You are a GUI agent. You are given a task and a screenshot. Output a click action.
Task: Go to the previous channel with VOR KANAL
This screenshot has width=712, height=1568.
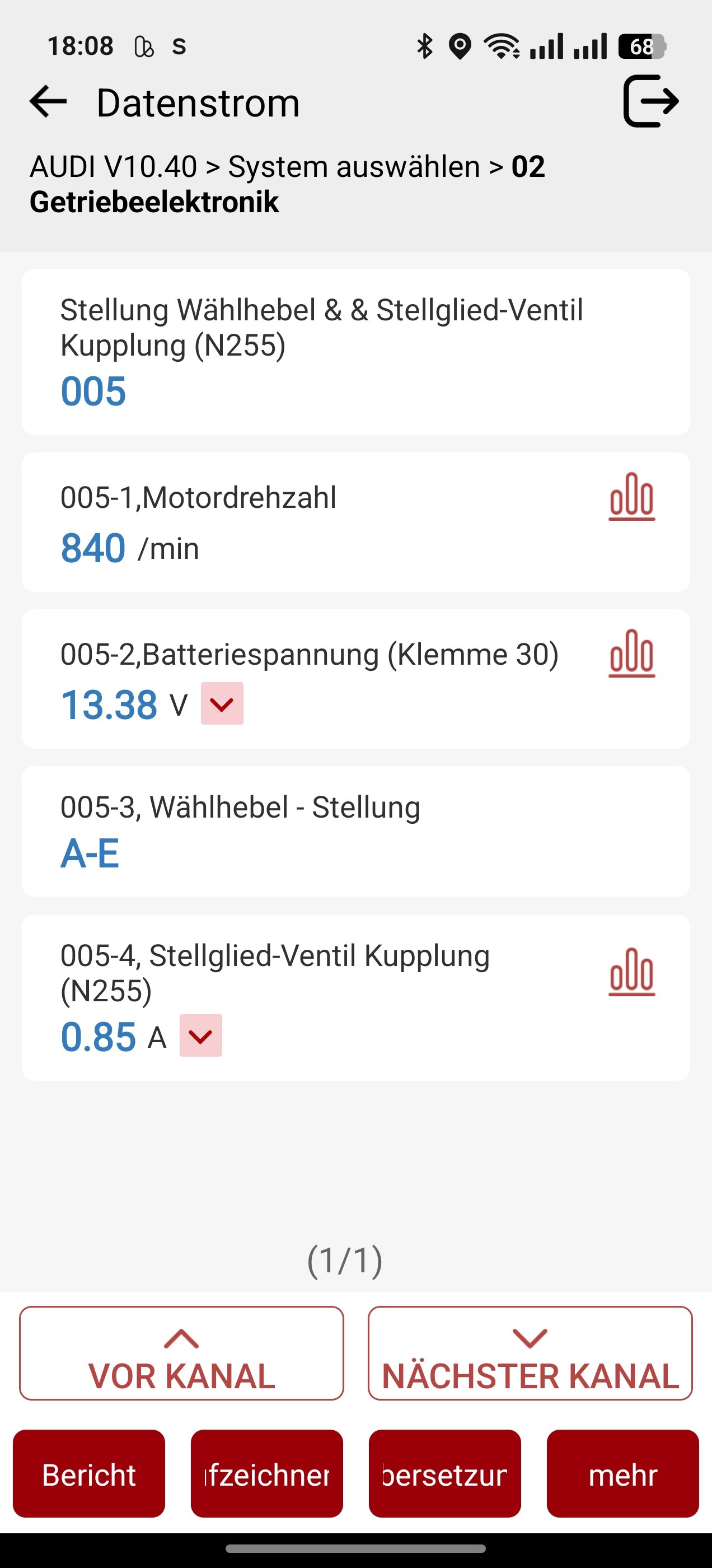pyautogui.click(x=181, y=1352)
